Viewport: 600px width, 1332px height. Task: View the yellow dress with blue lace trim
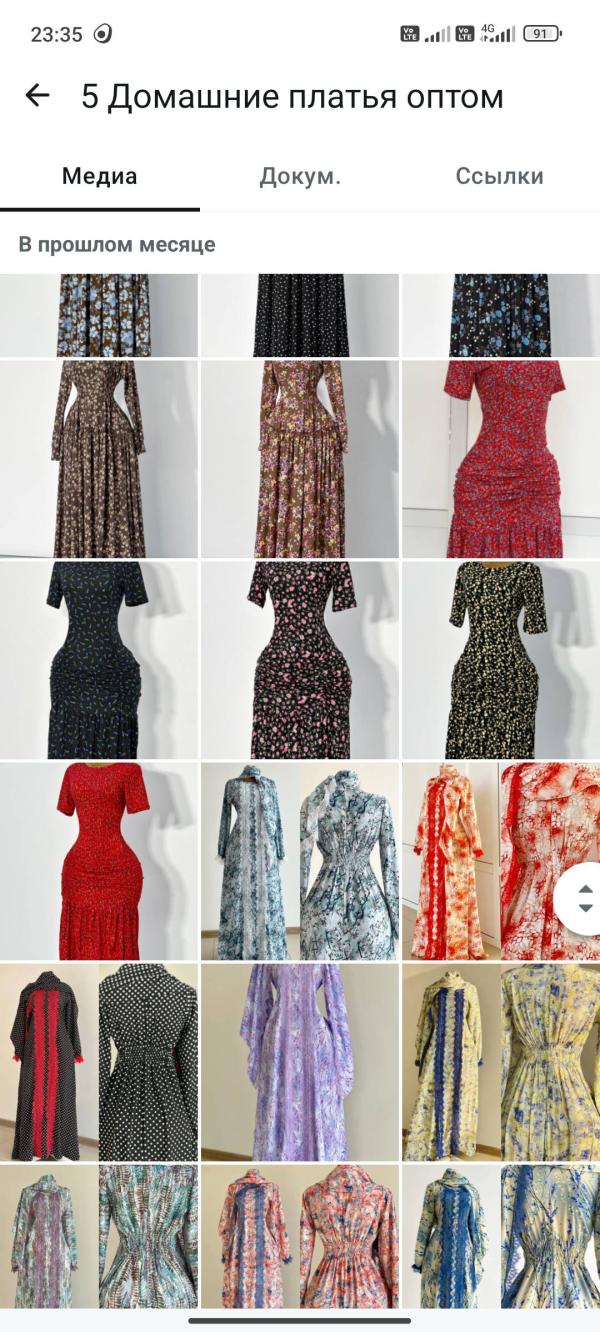tap(500, 1062)
